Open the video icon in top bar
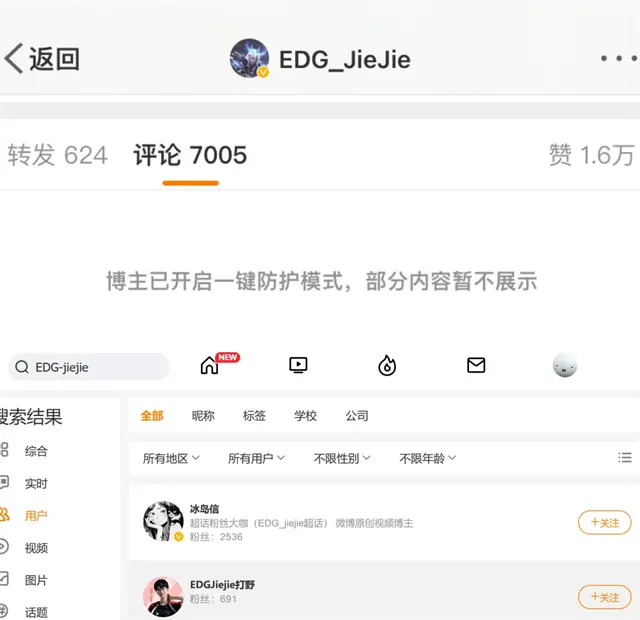 click(298, 365)
